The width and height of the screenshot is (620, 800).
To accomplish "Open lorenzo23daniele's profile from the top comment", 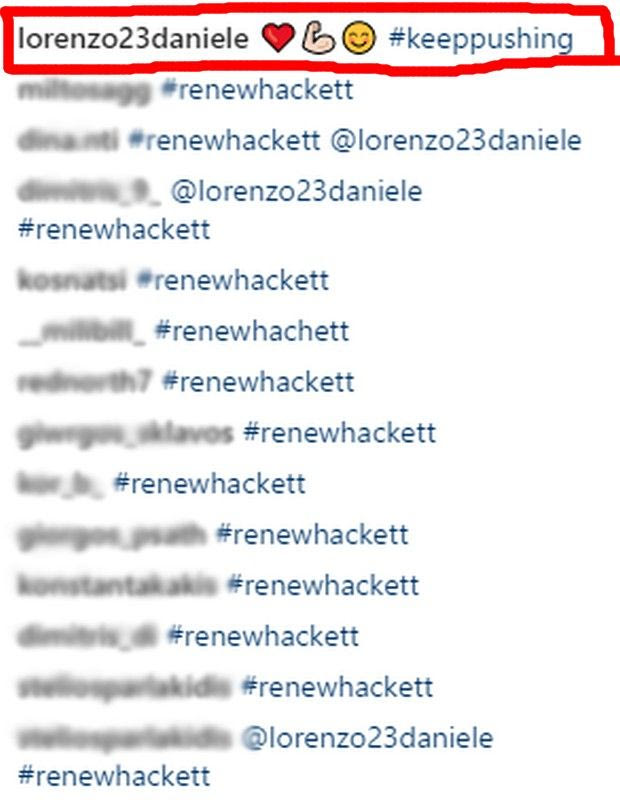I will click(x=134, y=40).
